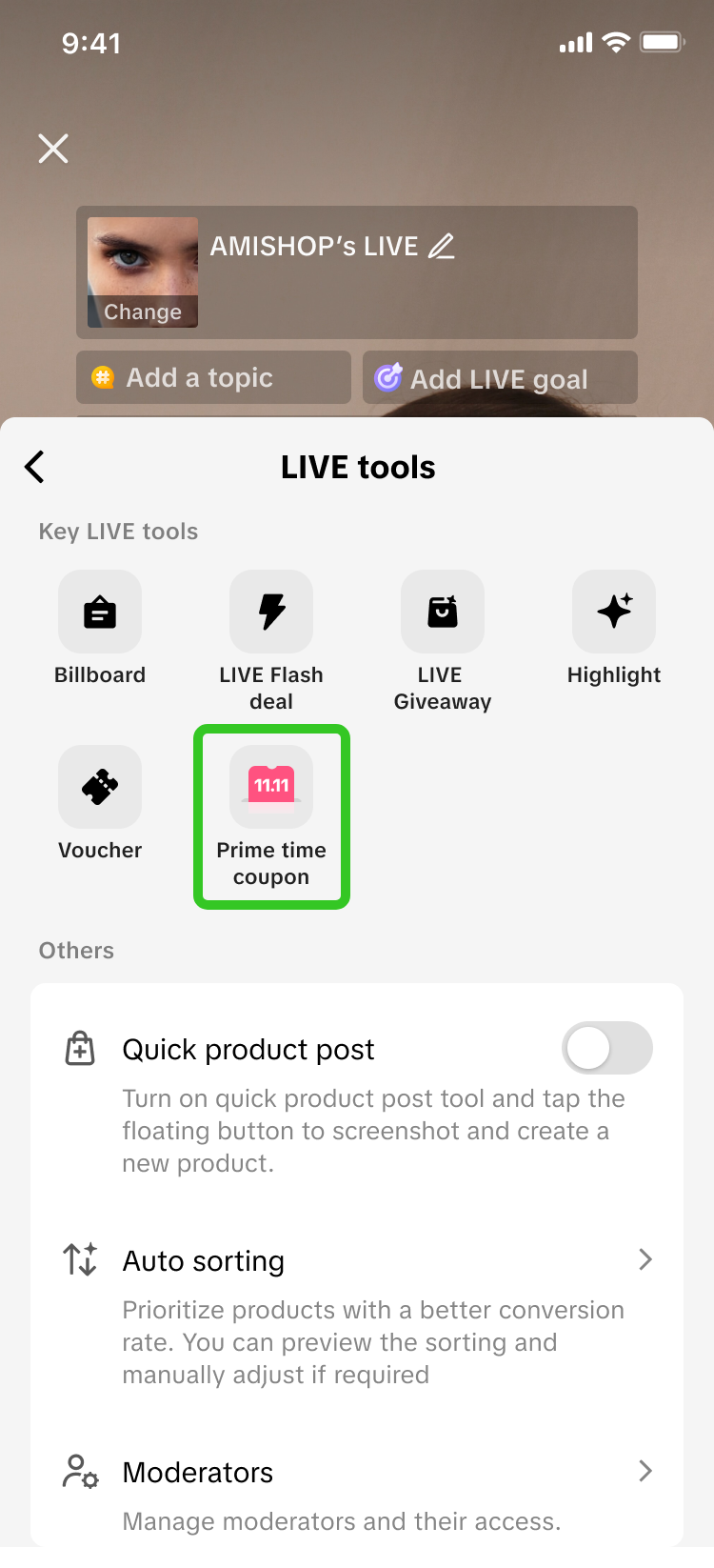Add a topic to the LIVE
The width and height of the screenshot is (714, 1568).
tap(213, 377)
